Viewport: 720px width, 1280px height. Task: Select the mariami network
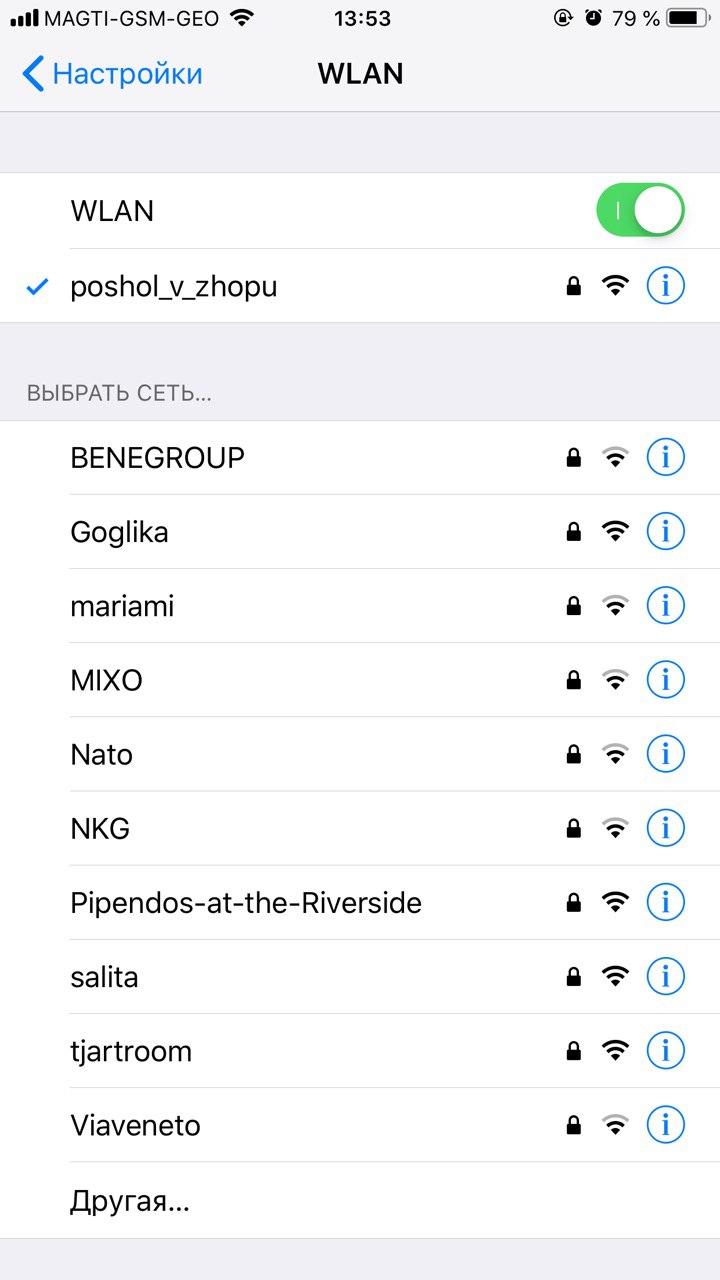pos(360,606)
